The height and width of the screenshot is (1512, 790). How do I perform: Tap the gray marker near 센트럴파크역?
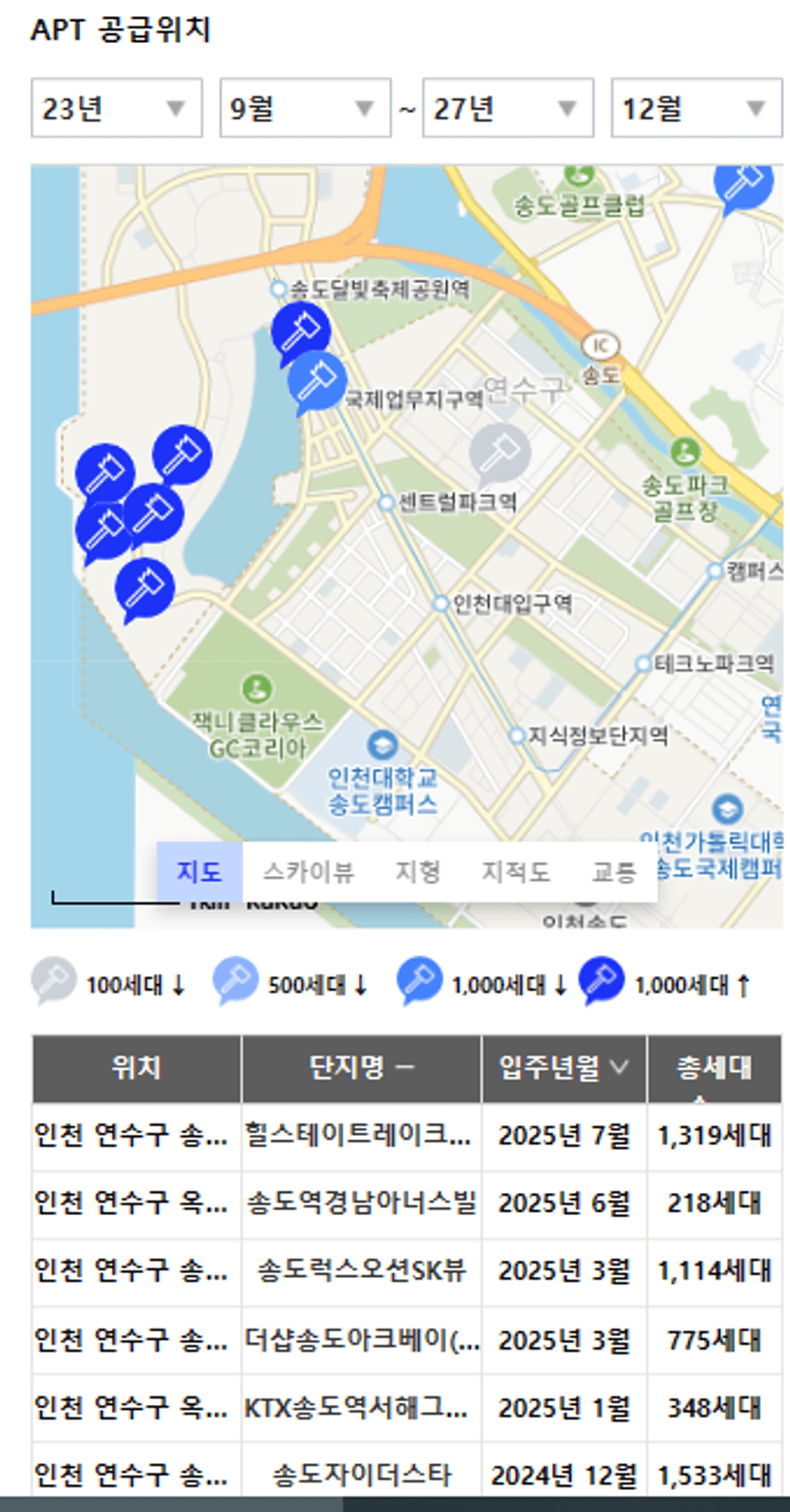point(500,453)
